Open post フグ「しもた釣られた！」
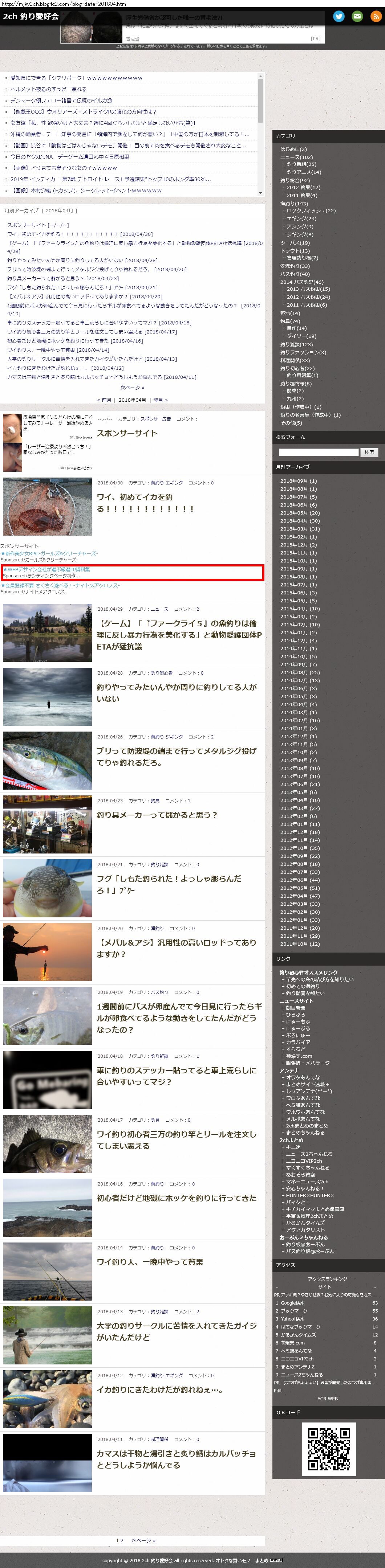The height and width of the screenshot is (1568, 385). pyautogui.click(x=169, y=884)
